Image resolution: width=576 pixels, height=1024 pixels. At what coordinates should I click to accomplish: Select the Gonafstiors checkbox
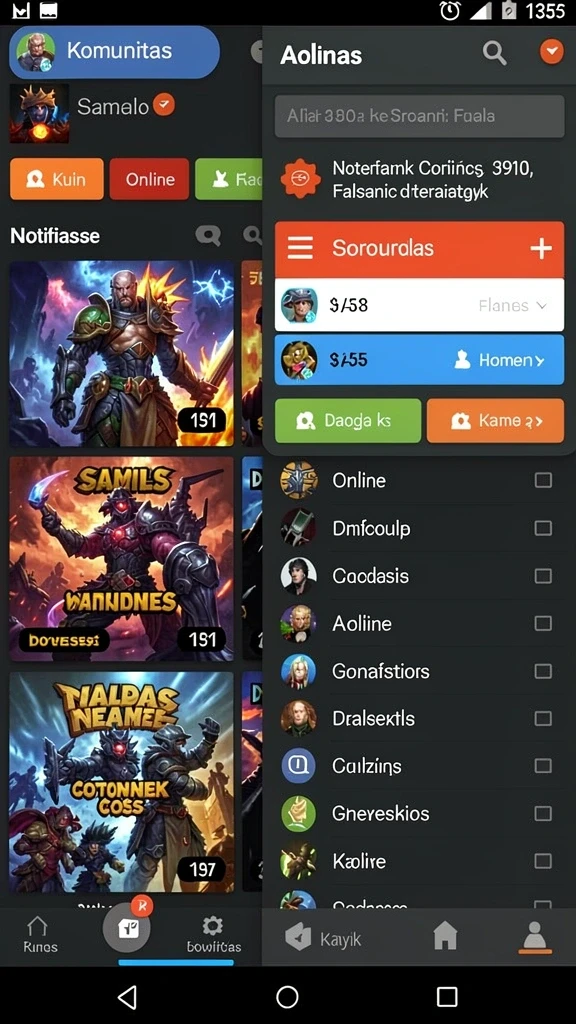(543, 671)
